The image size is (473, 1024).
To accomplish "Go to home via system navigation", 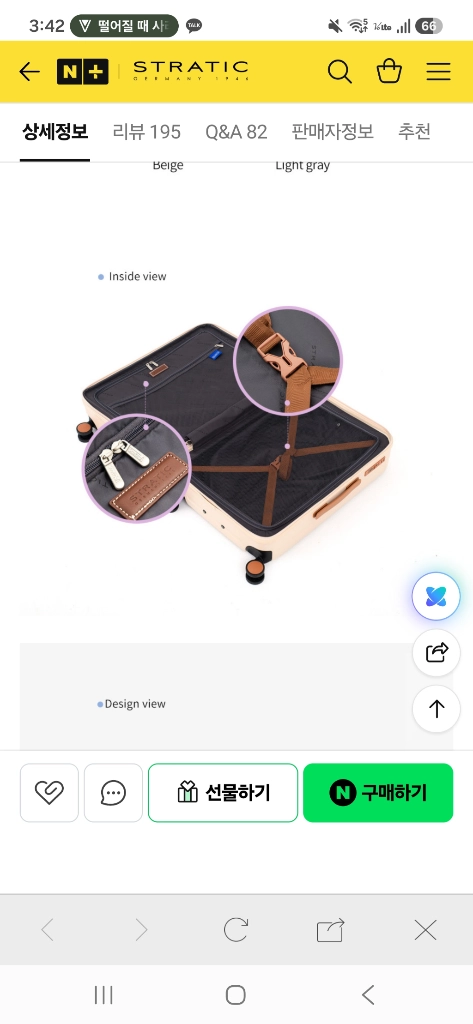I will pyautogui.click(x=236, y=995).
